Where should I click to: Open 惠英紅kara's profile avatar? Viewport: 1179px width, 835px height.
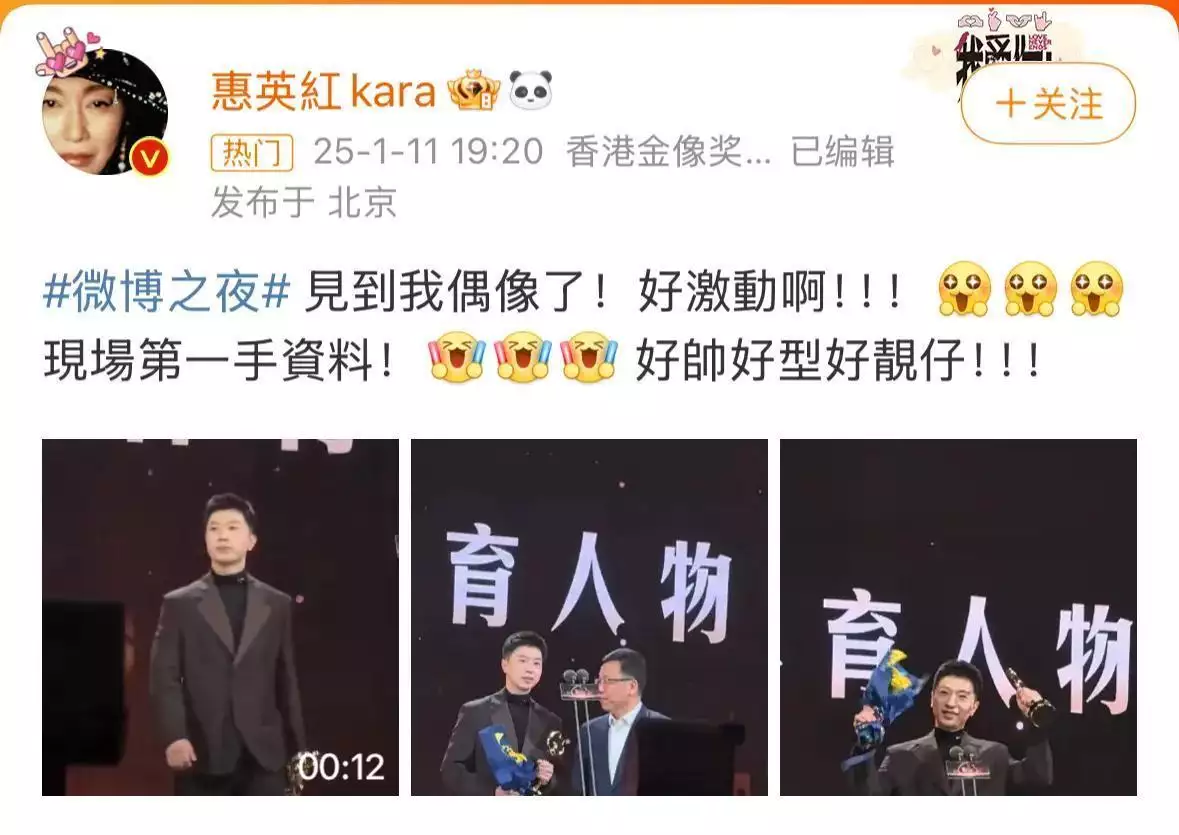(104, 112)
